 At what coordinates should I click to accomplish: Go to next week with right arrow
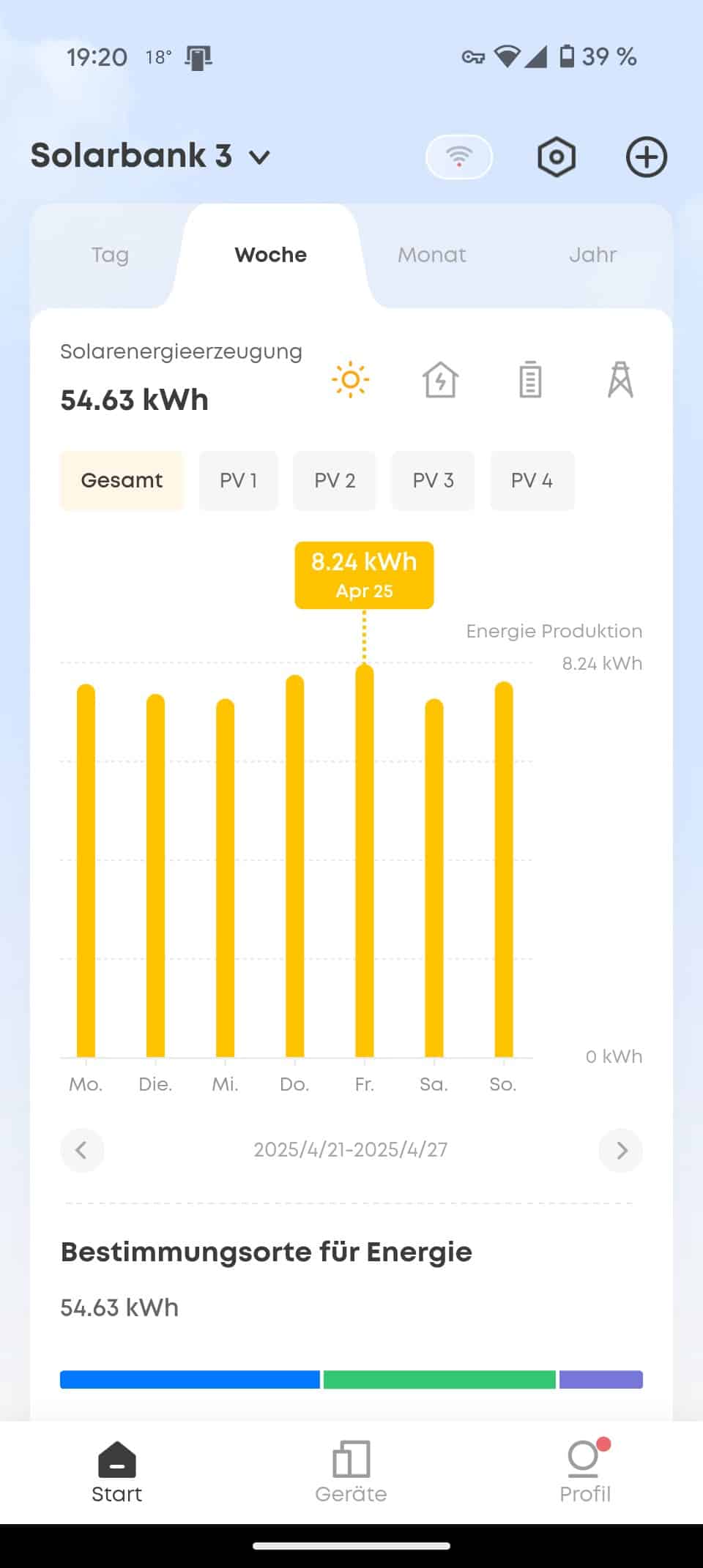(x=621, y=1150)
